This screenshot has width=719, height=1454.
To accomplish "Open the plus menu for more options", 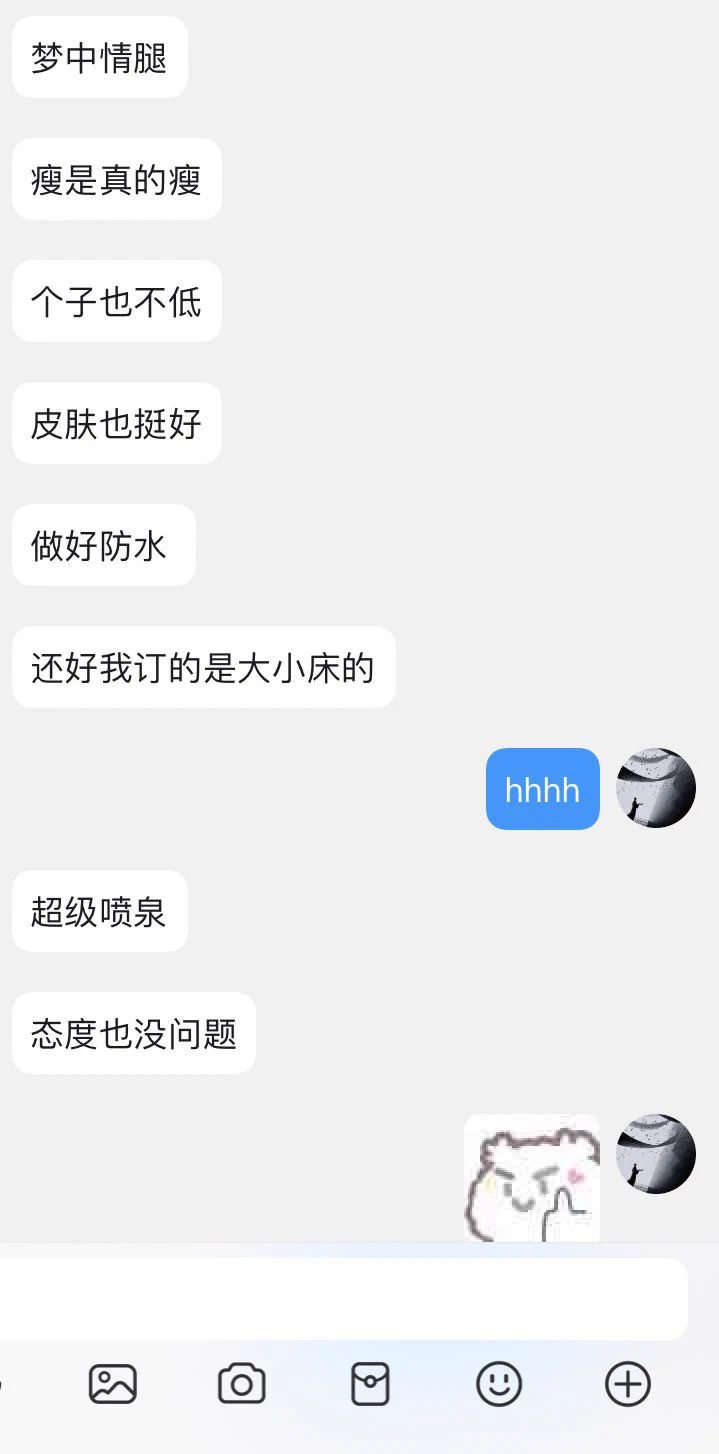I will coord(628,1385).
